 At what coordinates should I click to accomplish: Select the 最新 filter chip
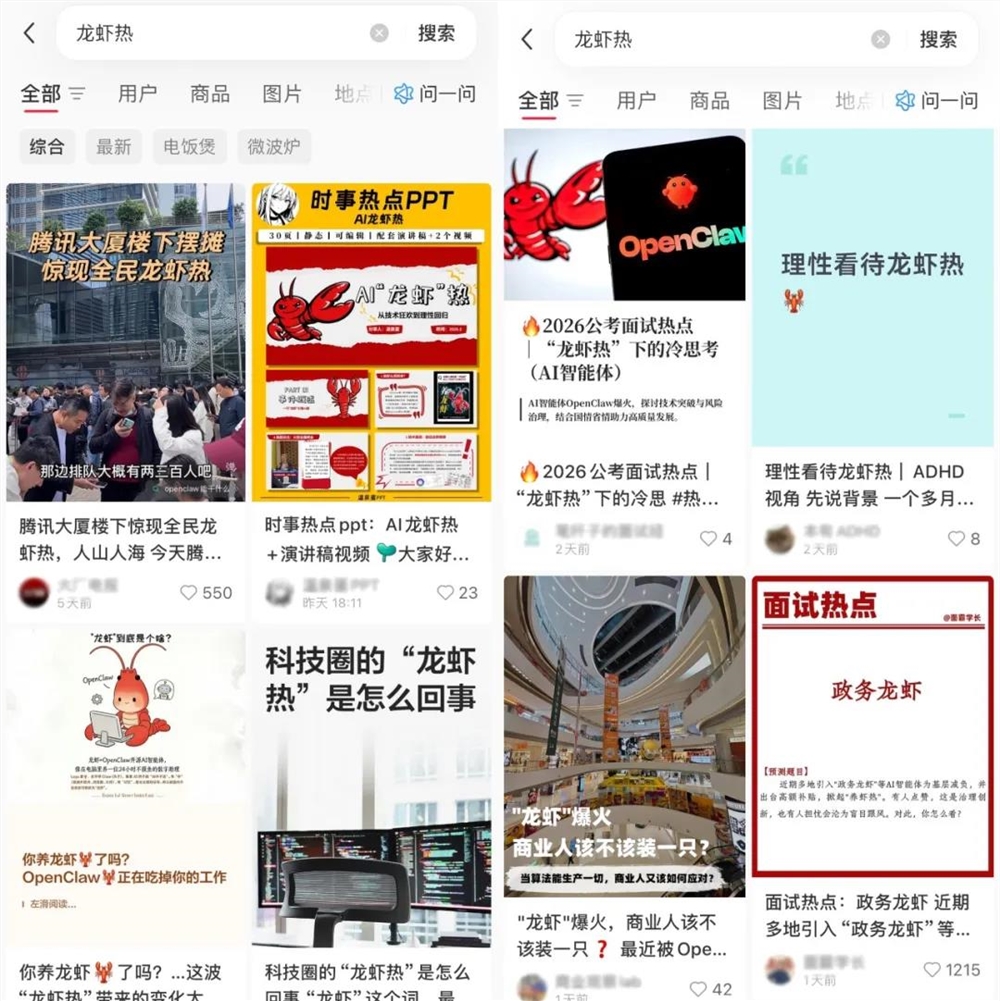pos(113,147)
